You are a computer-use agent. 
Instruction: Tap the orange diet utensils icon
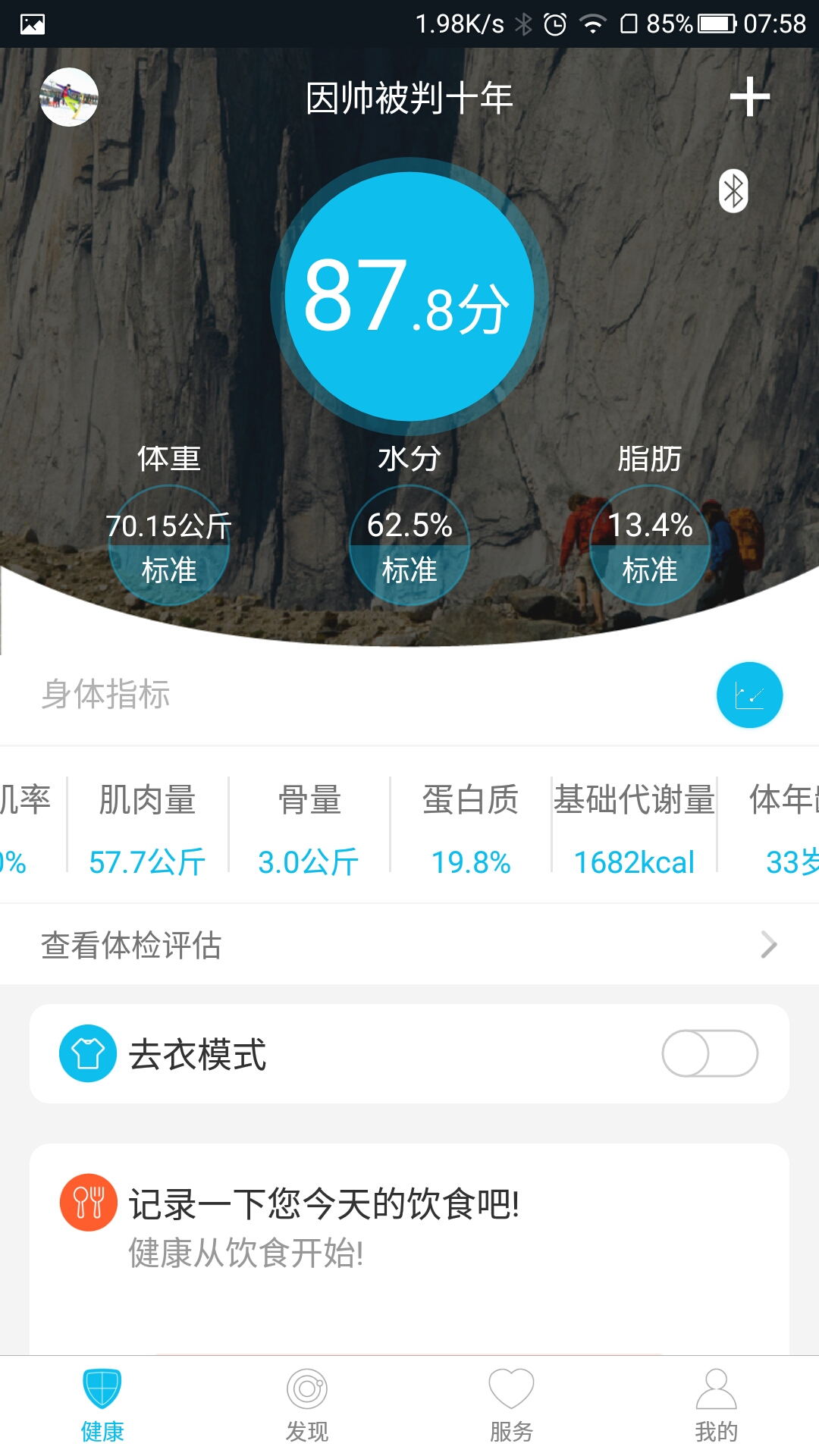[87, 1202]
